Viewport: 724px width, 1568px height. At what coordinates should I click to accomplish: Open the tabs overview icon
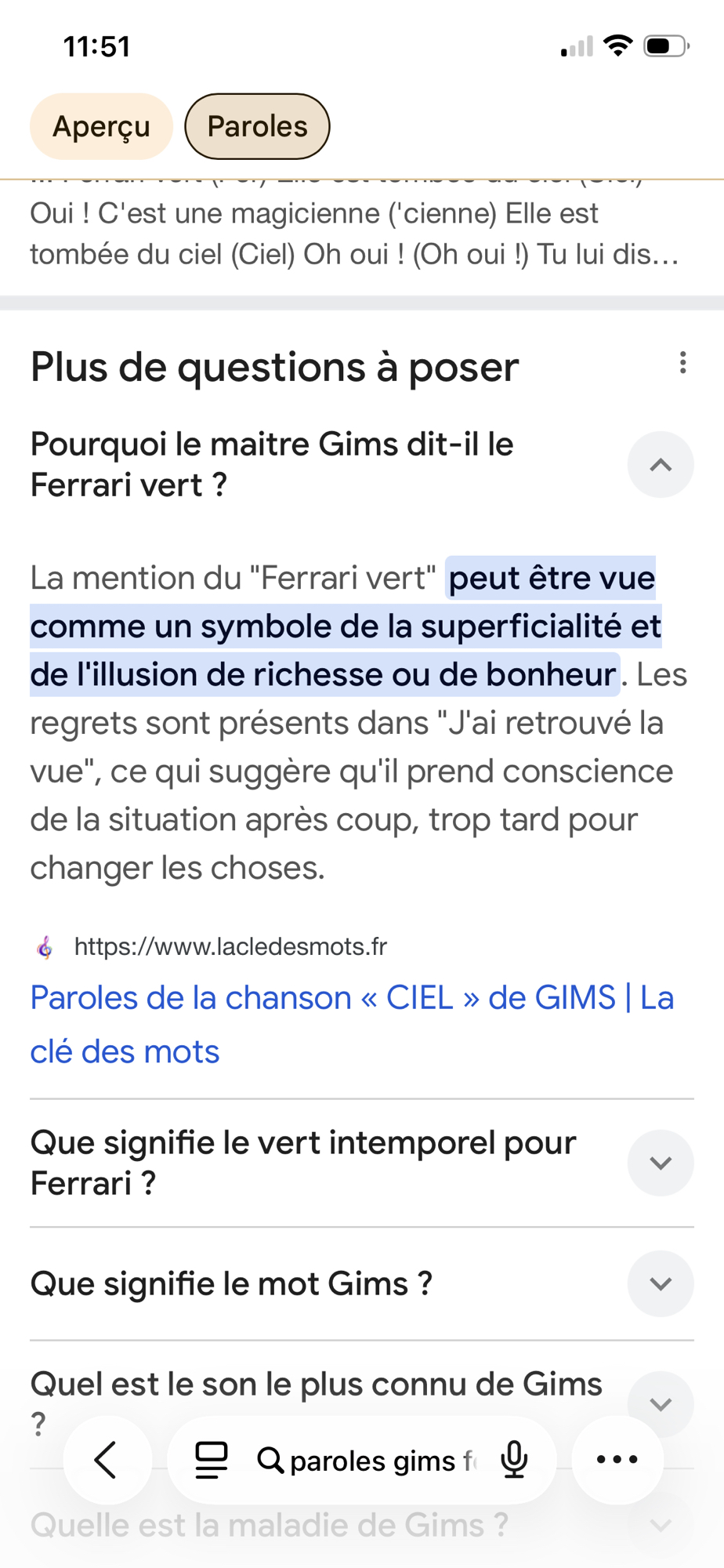(211, 1460)
